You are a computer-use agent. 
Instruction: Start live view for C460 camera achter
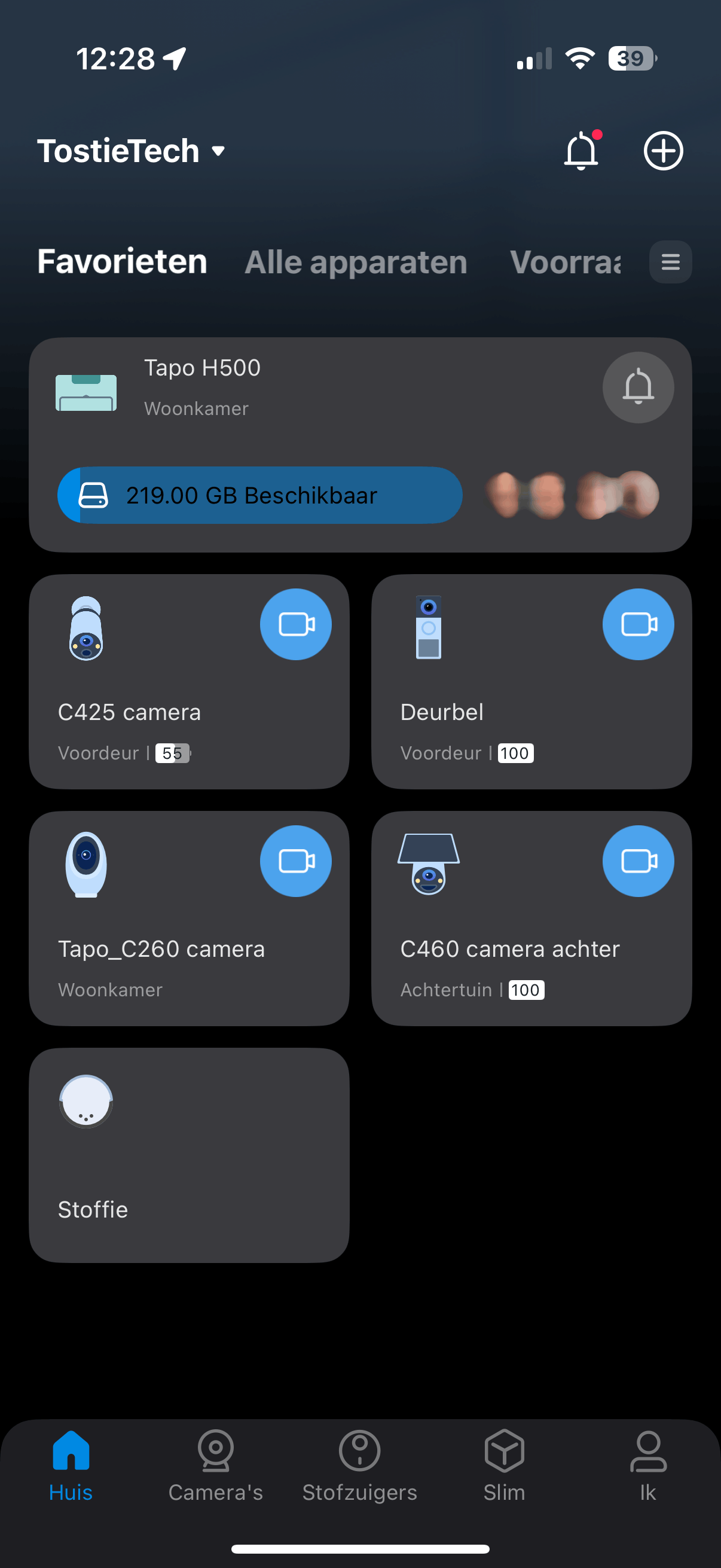coord(638,861)
